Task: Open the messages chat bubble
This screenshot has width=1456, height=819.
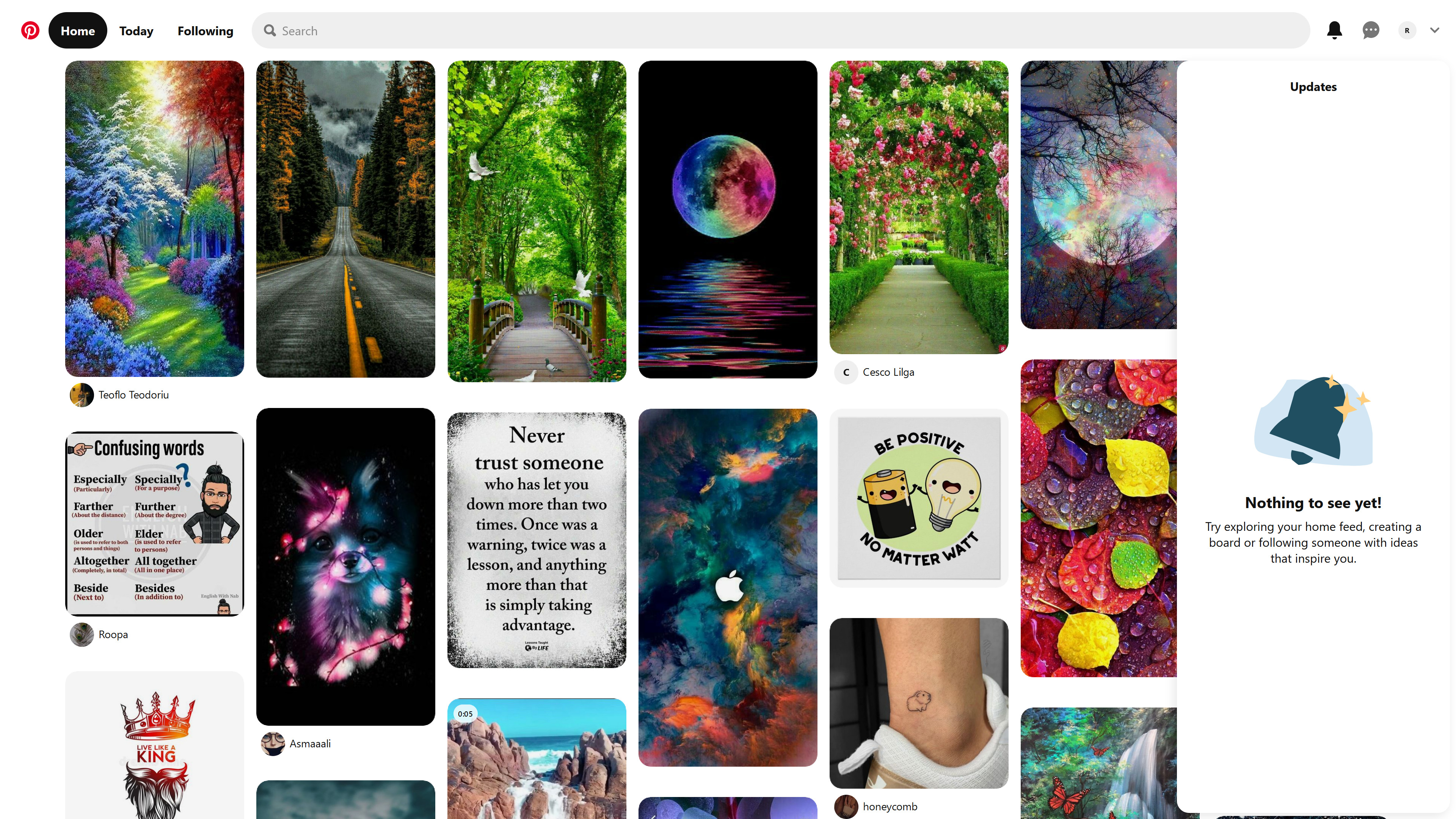Action: (x=1371, y=30)
